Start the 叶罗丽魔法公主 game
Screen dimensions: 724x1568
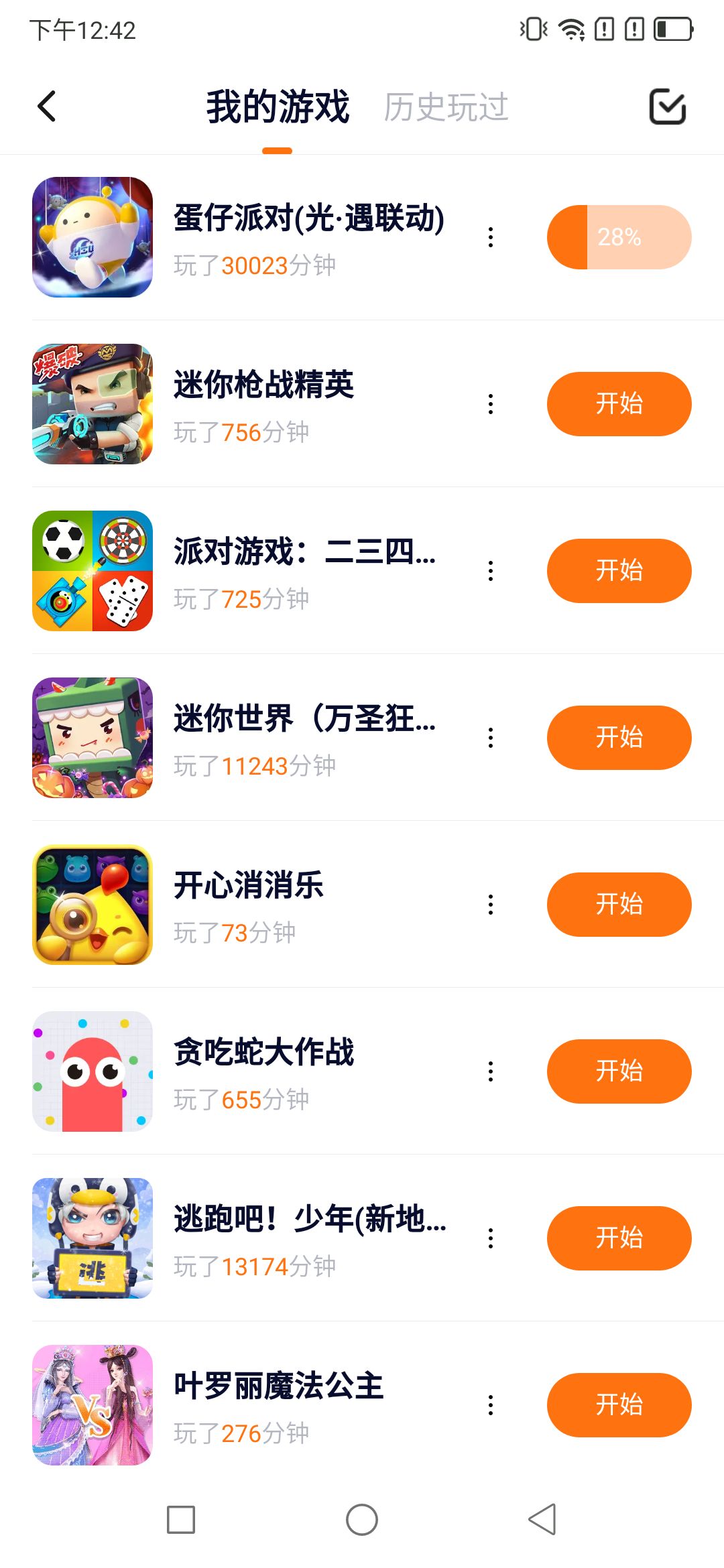[x=619, y=1405]
